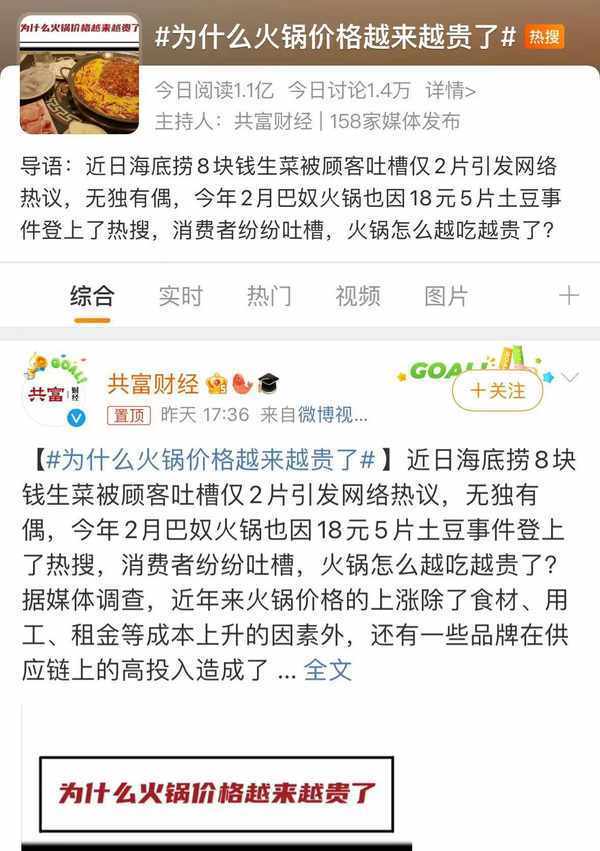Follow 共富财经 with the 十关注 button
The image size is (600, 851).
[x=498, y=390]
